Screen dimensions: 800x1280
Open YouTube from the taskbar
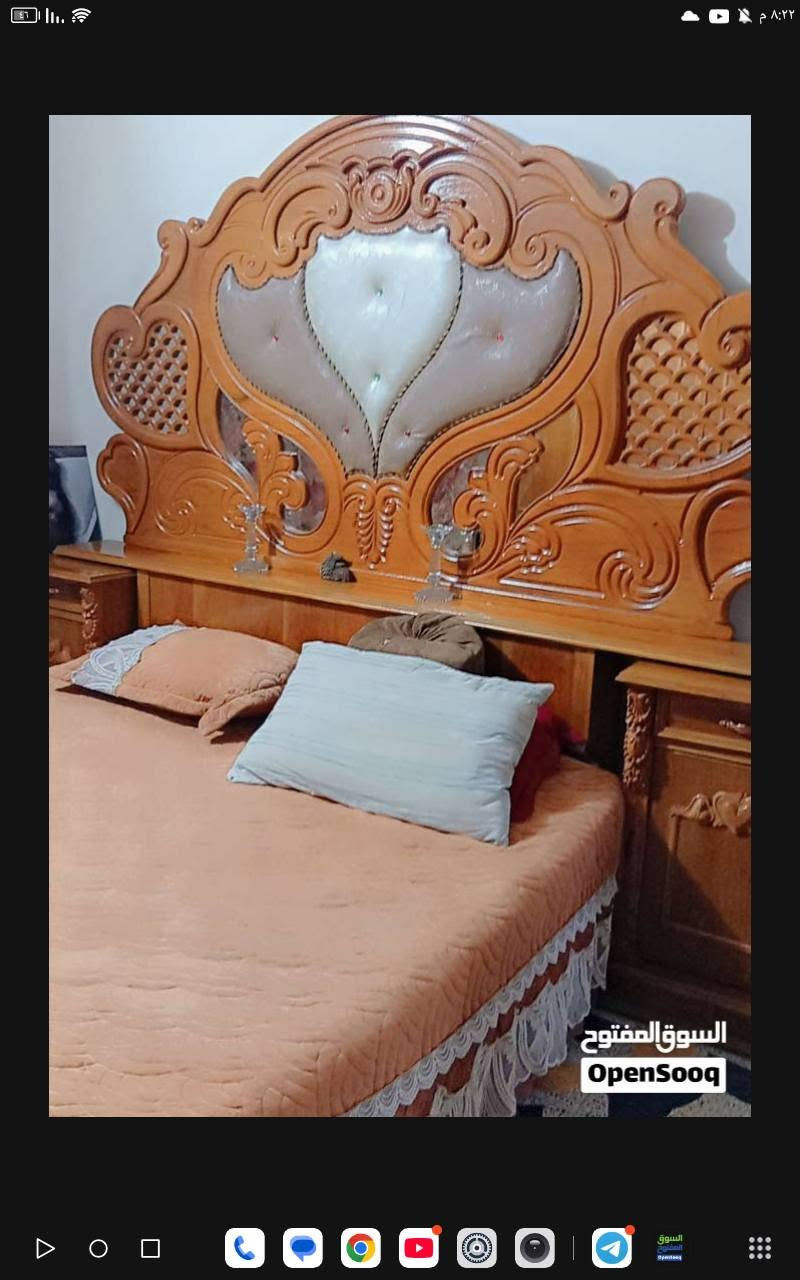pos(419,1248)
